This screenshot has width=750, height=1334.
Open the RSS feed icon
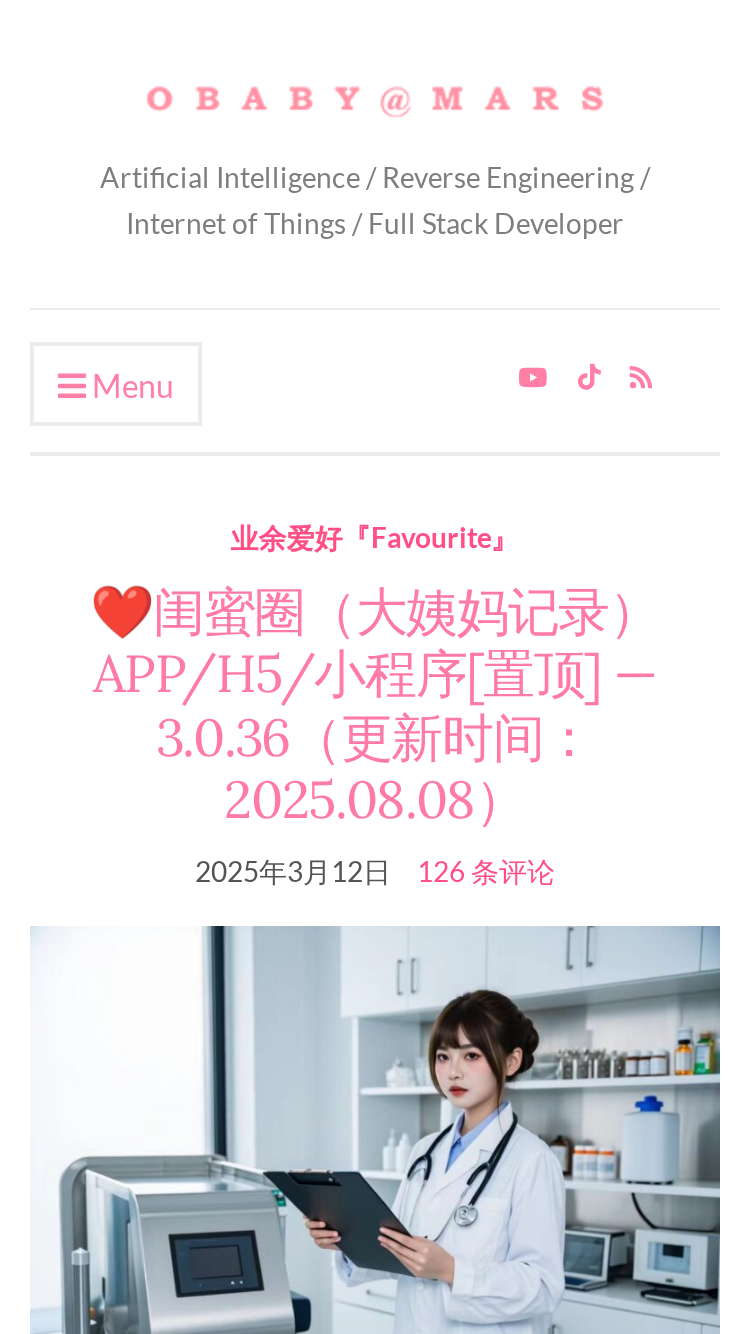641,377
